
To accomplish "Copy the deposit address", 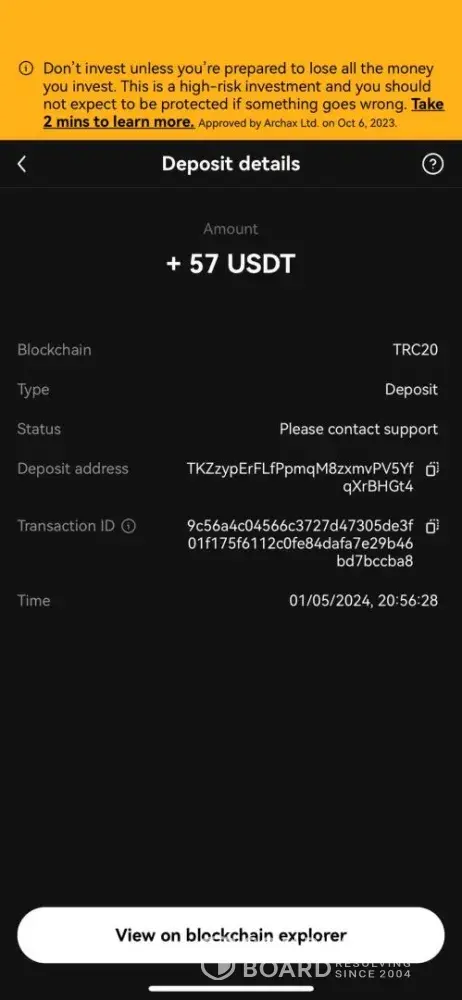I will click(x=432, y=469).
